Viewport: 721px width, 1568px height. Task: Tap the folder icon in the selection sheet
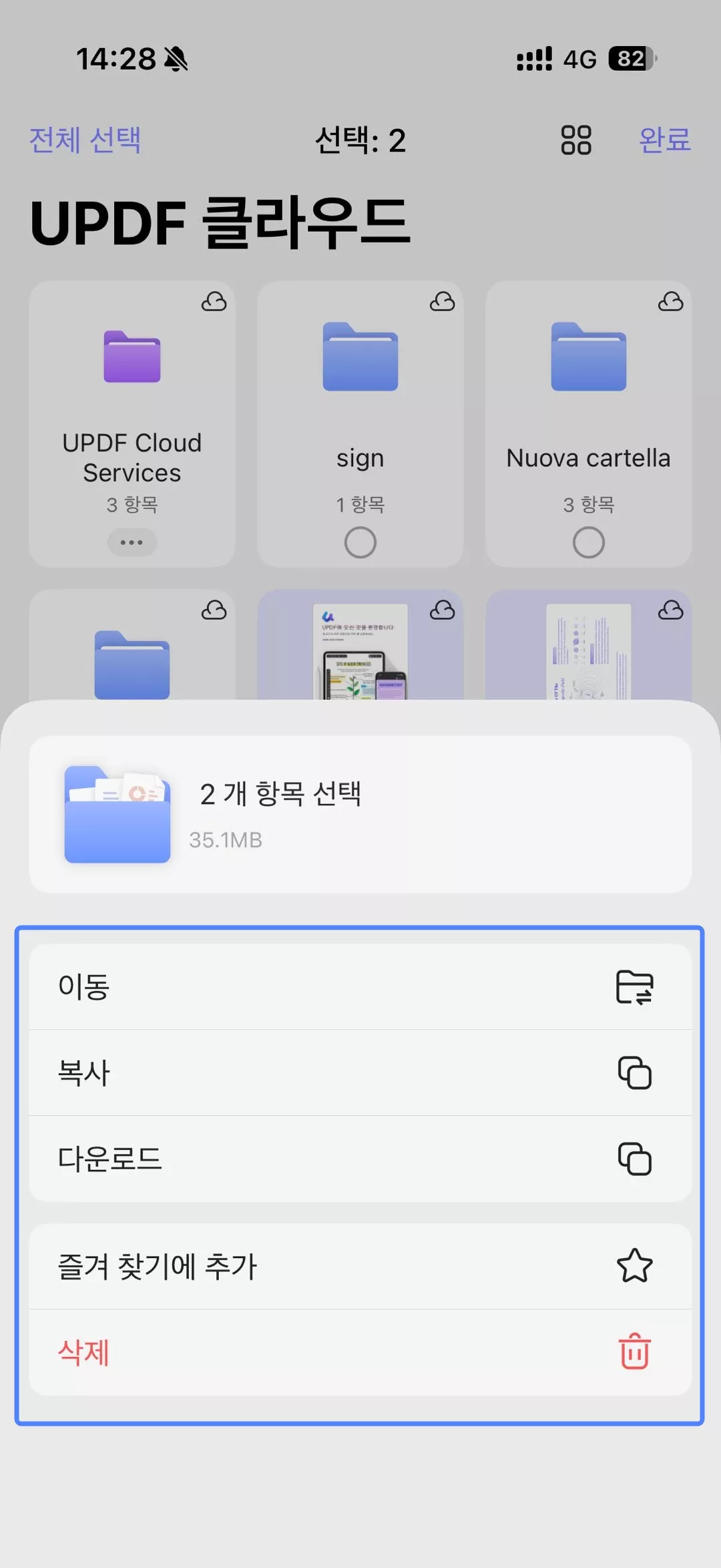coord(117,813)
